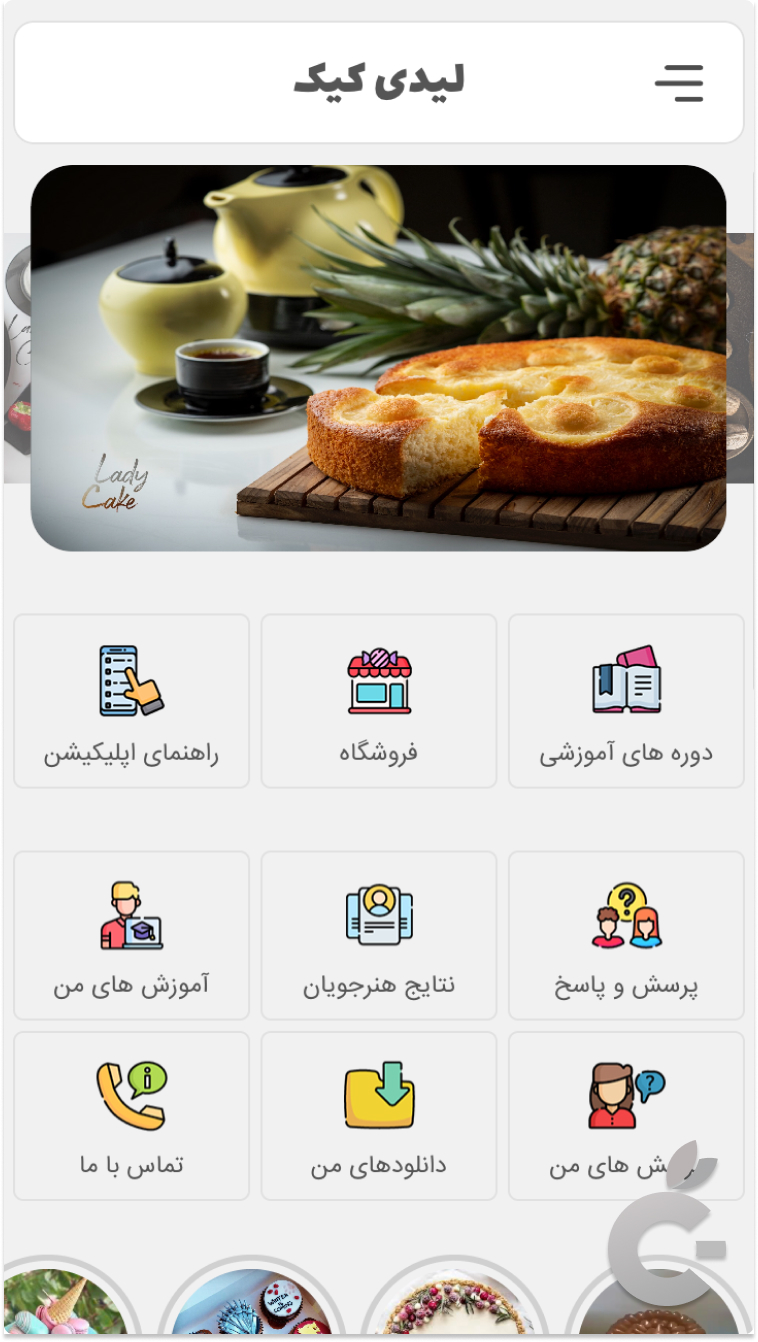Viewport: 758px width, 1342px height.
Task: Select تماس با ما (contact us) tile
Action: click(x=131, y=1115)
